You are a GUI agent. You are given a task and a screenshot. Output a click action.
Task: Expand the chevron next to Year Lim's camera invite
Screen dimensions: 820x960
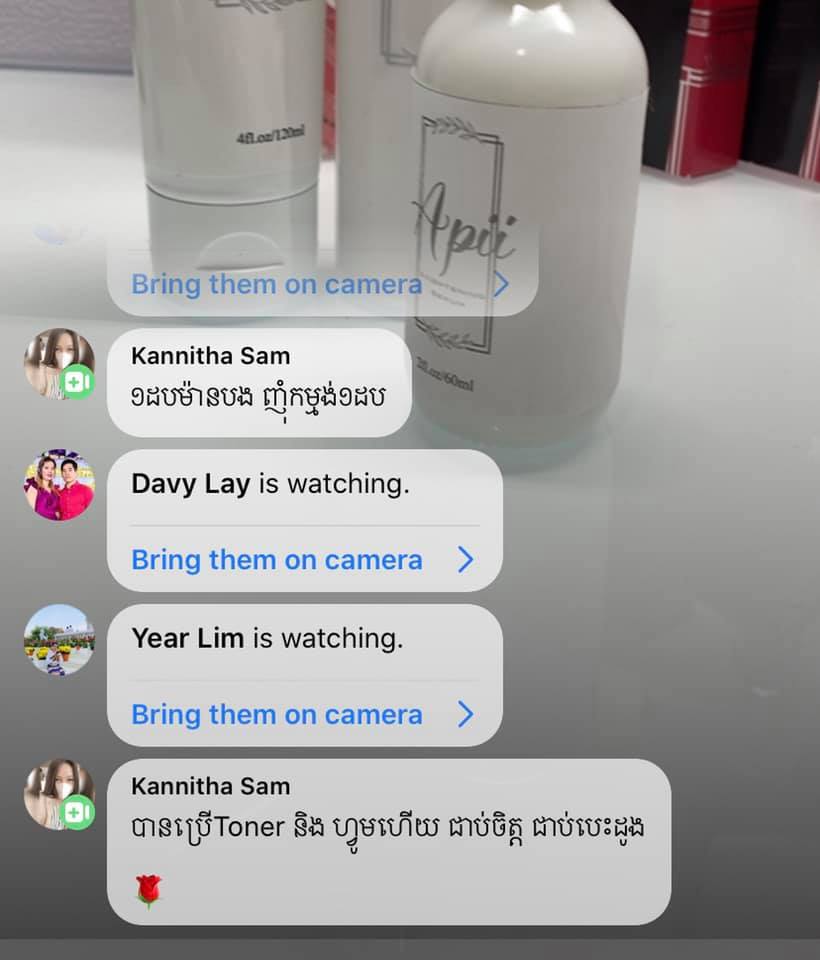click(464, 715)
